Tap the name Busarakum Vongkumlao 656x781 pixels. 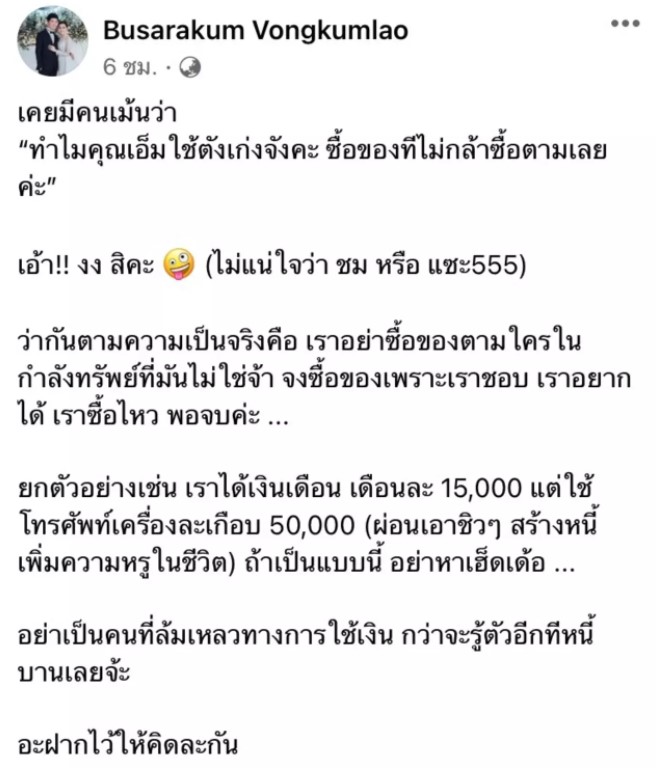tap(254, 30)
